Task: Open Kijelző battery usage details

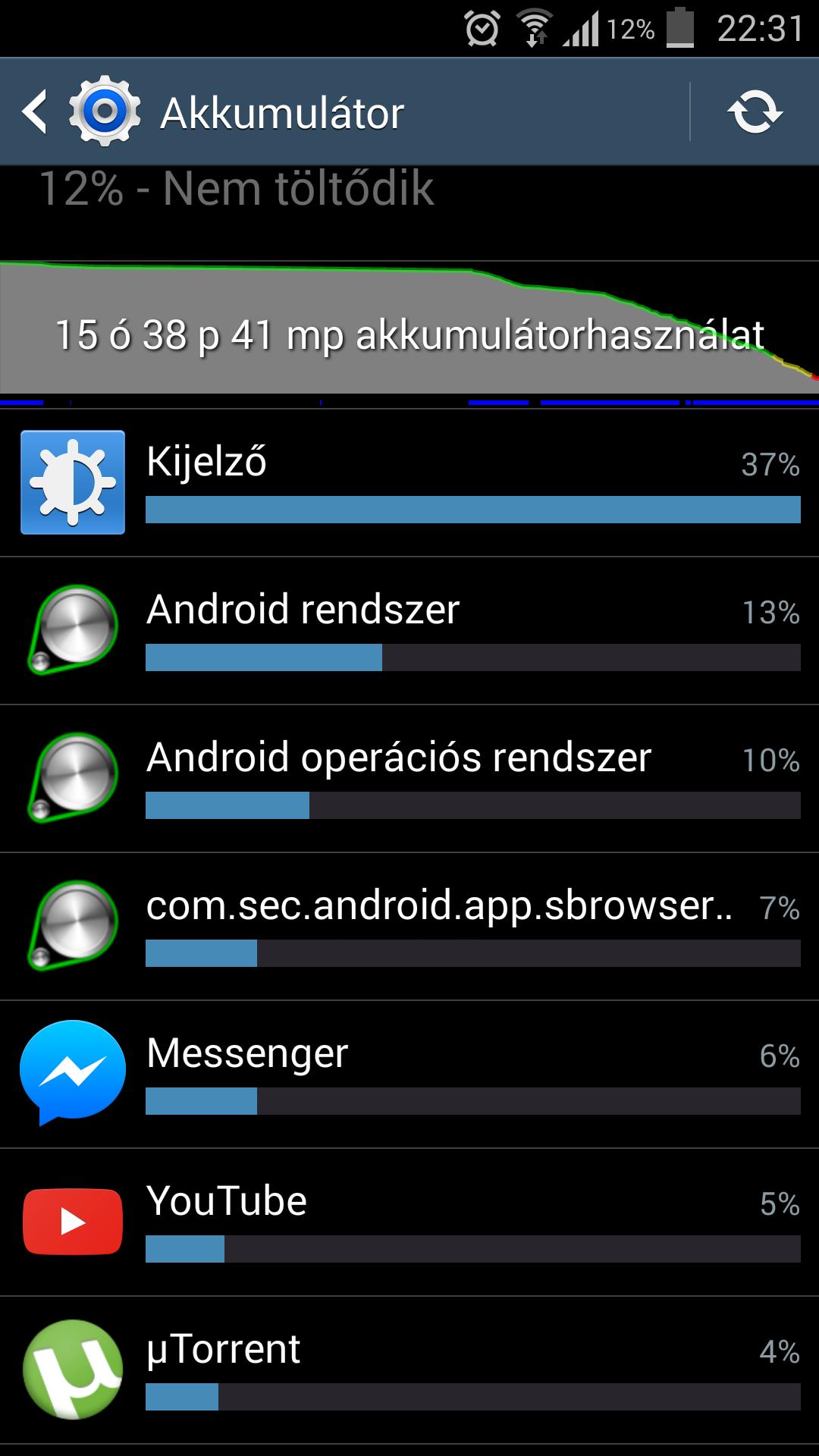Action: click(x=409, y=483)
